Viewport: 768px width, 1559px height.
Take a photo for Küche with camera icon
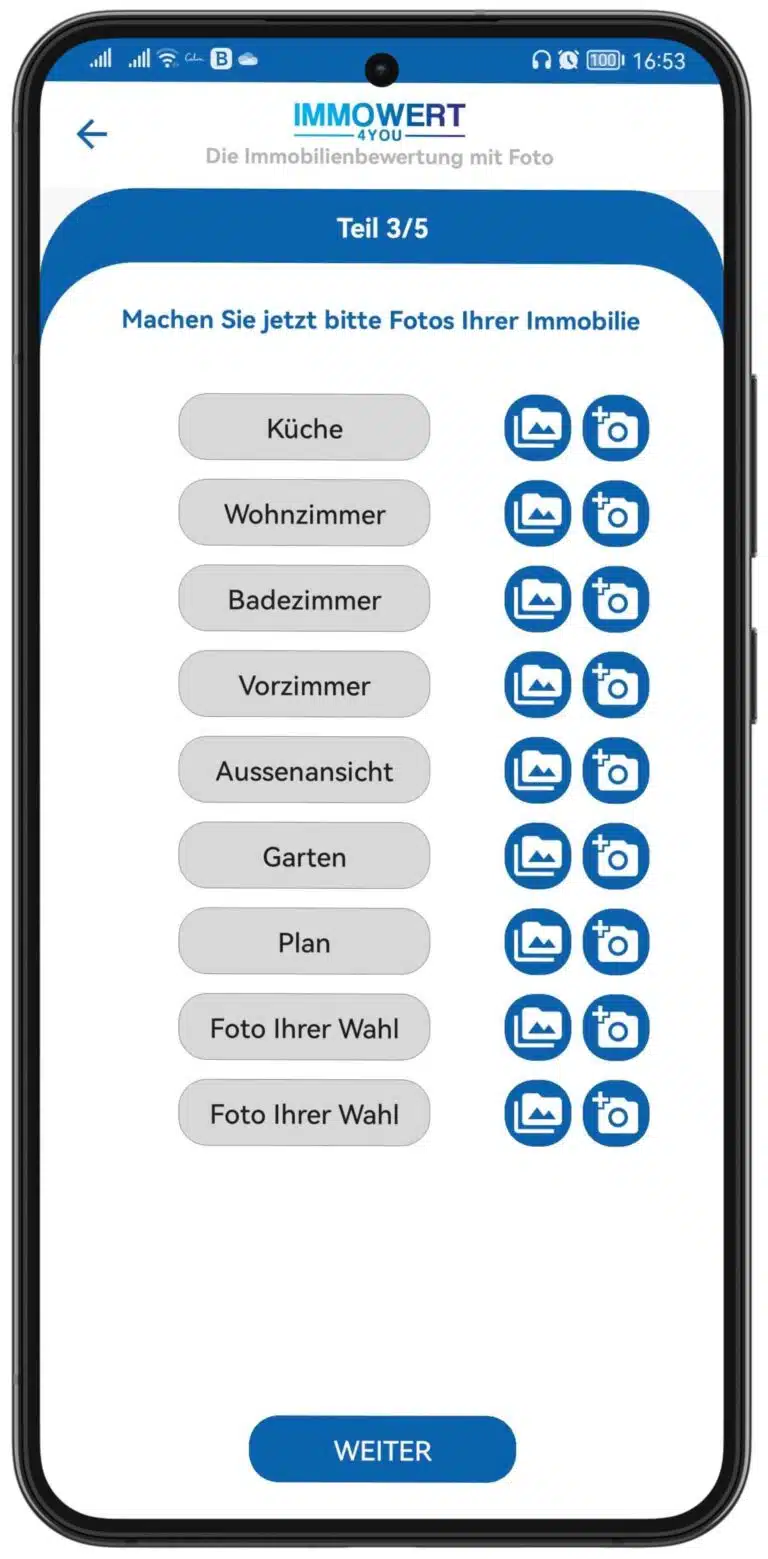[616, 427]
